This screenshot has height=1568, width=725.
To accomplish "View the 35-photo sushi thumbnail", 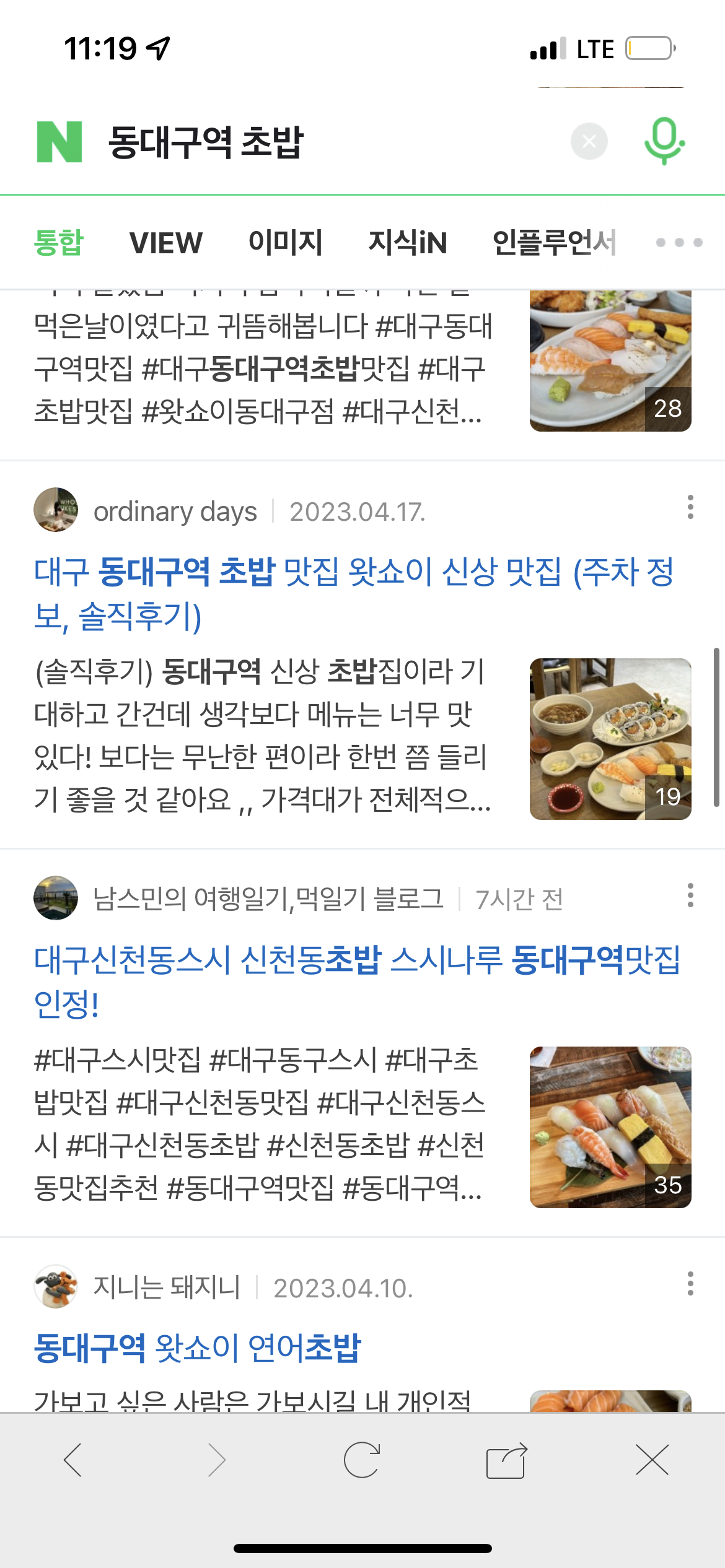I will point(610,1127).
